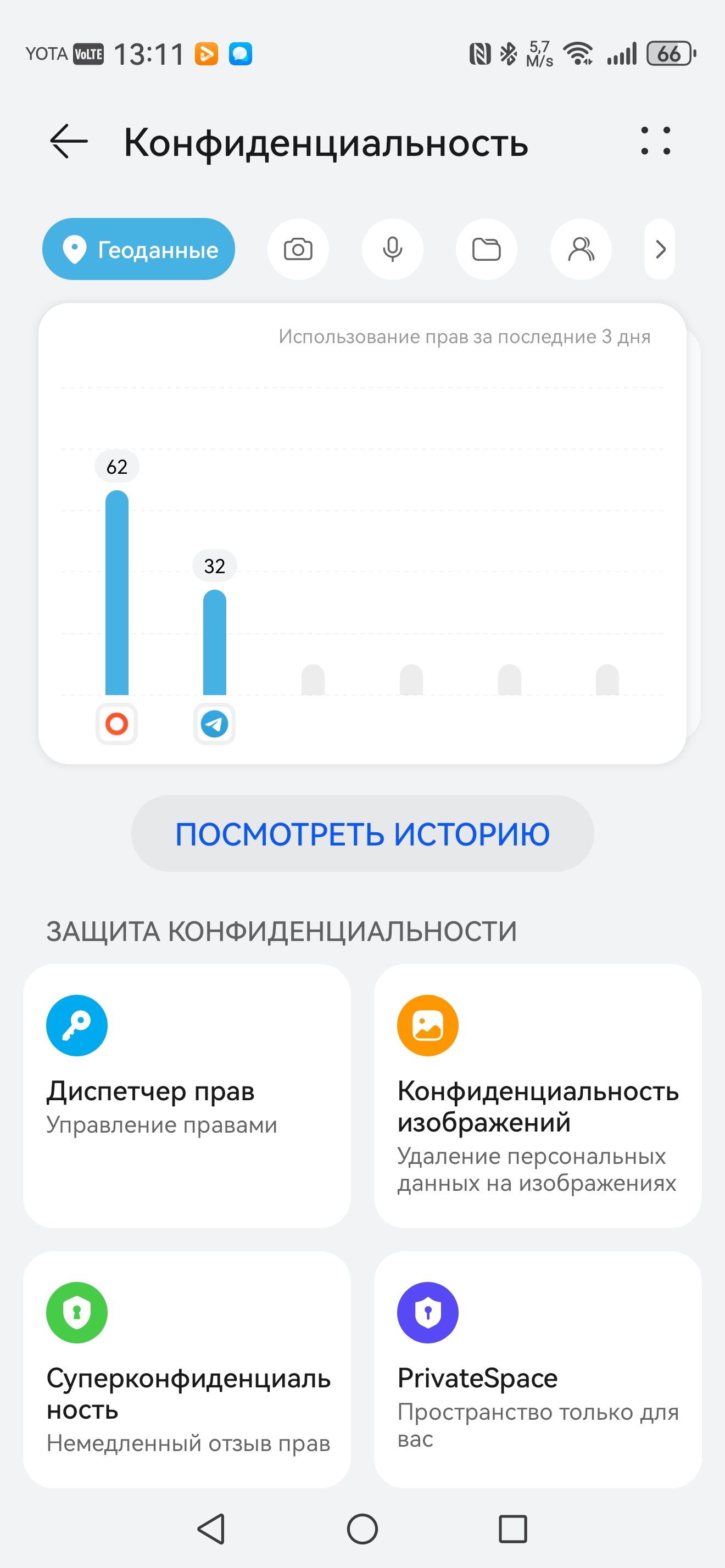Viewport: 725px width, 1568px height.
Task: Tap the Telegram icon under the 32 bar
Action: [214, 724]
